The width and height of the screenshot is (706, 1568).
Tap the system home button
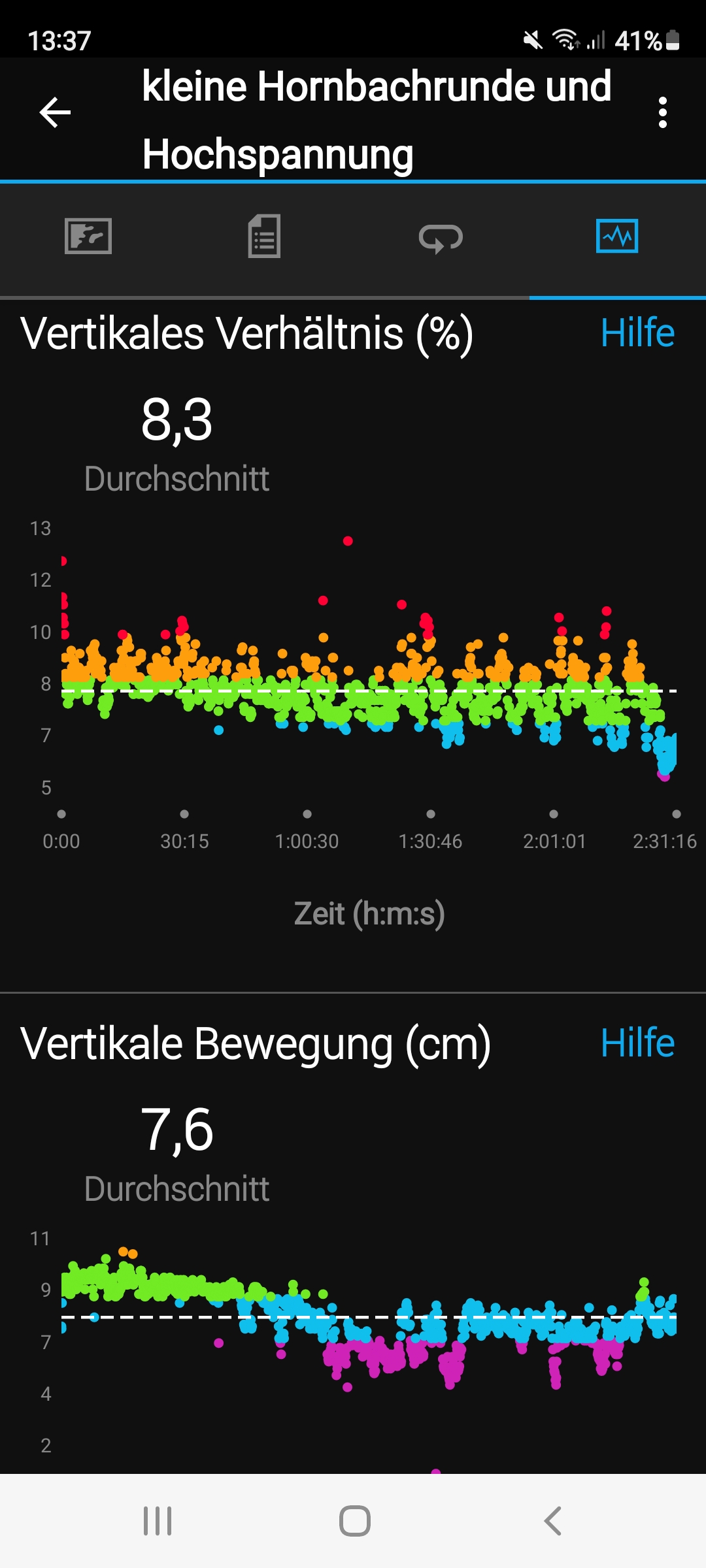pos(354,1521)
